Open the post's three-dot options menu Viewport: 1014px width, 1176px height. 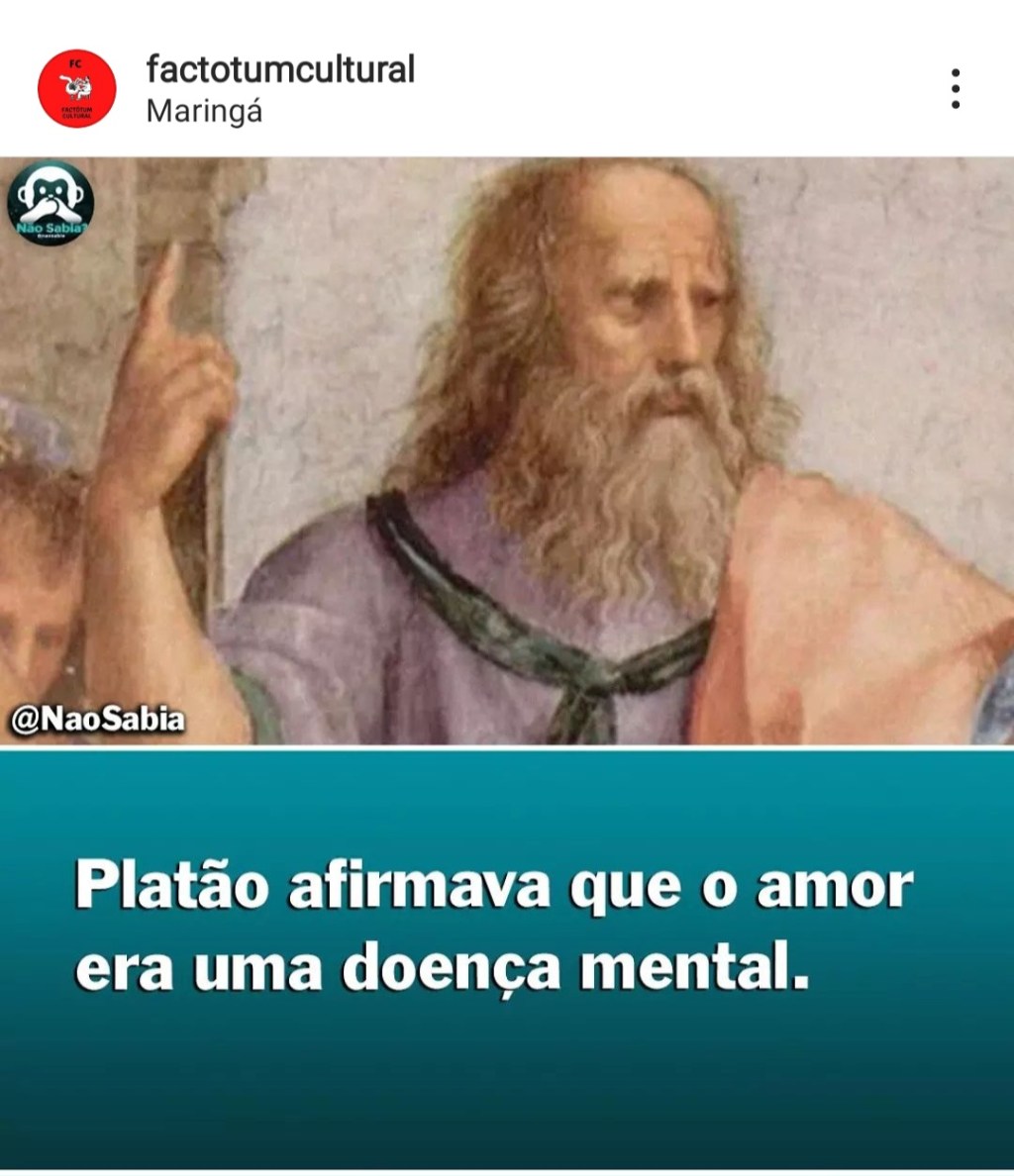pyautogui.click(x=955, y=89)
